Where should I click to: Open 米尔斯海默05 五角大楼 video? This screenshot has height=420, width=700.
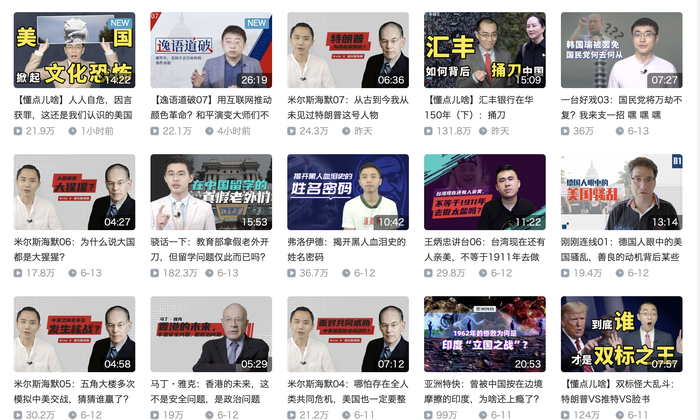(x=74, y=334)
